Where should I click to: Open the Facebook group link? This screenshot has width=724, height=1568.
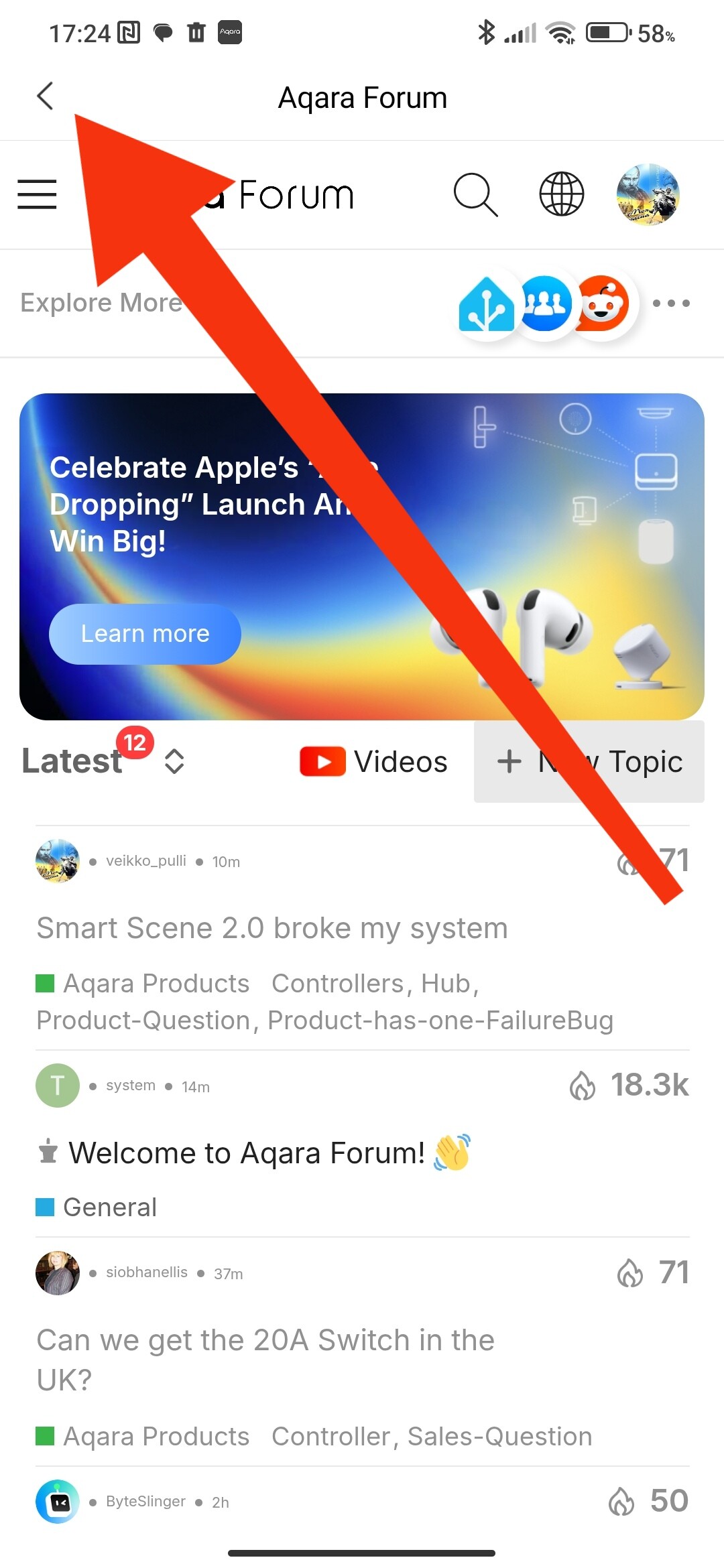click(x=544, y=304)
